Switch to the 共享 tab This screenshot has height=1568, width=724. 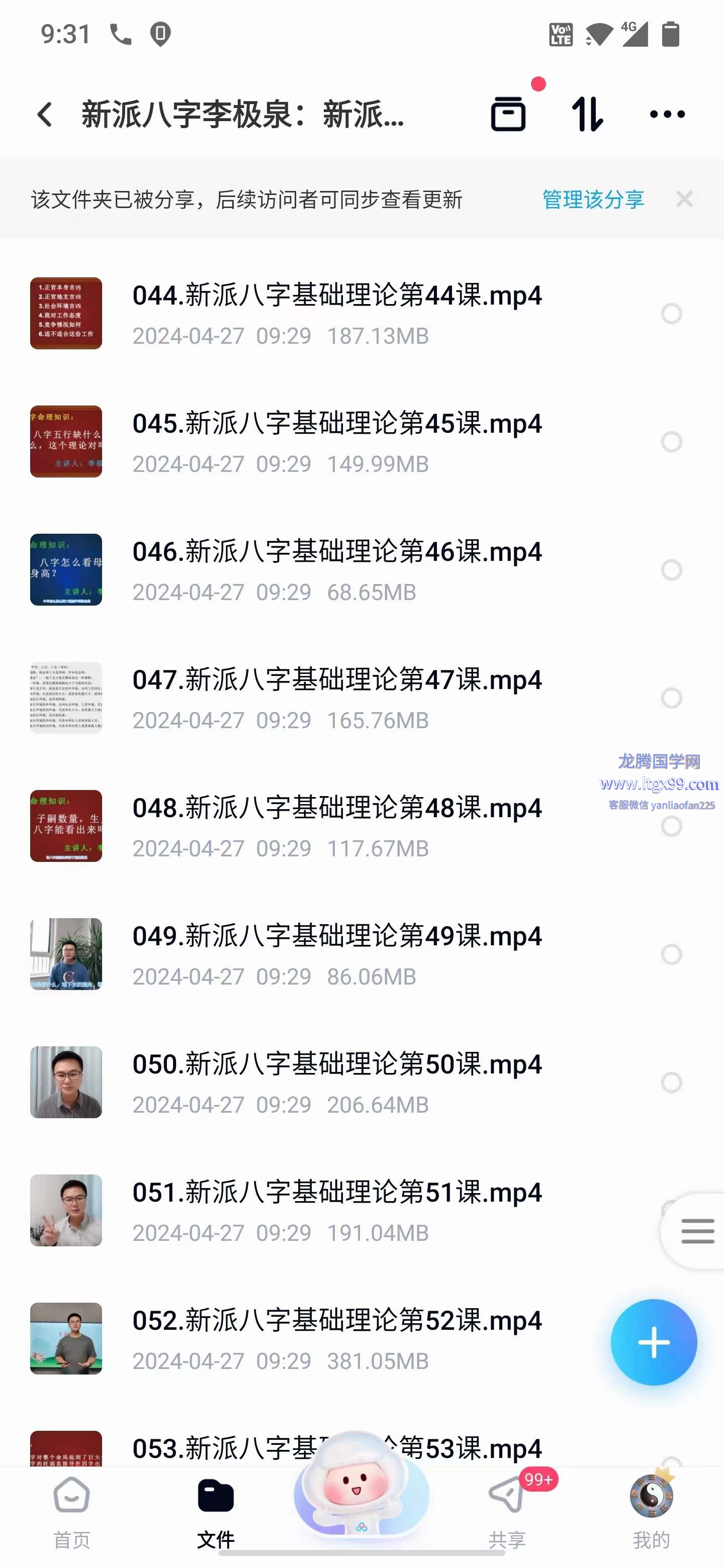point(507,1512)
